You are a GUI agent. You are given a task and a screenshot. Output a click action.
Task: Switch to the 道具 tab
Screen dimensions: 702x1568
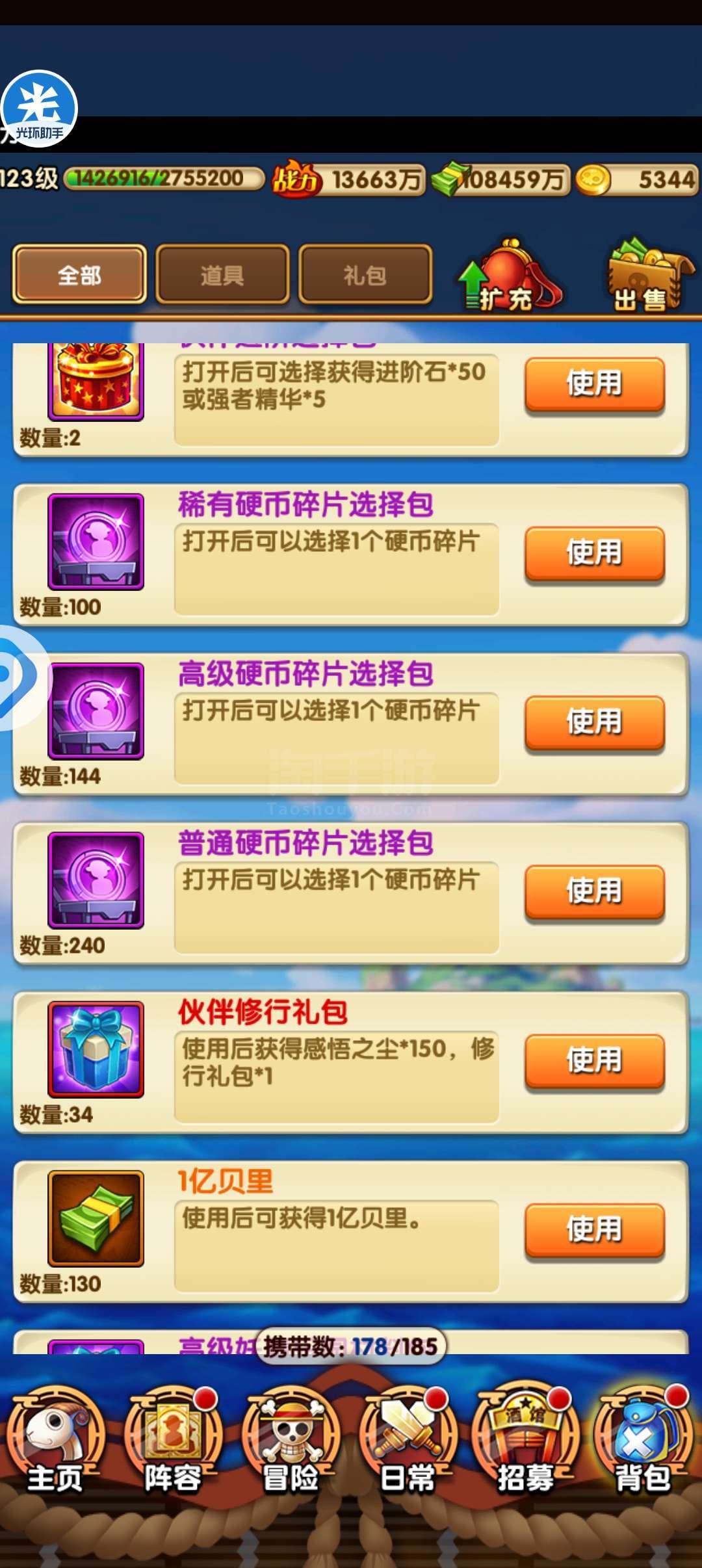coord(222,274)
